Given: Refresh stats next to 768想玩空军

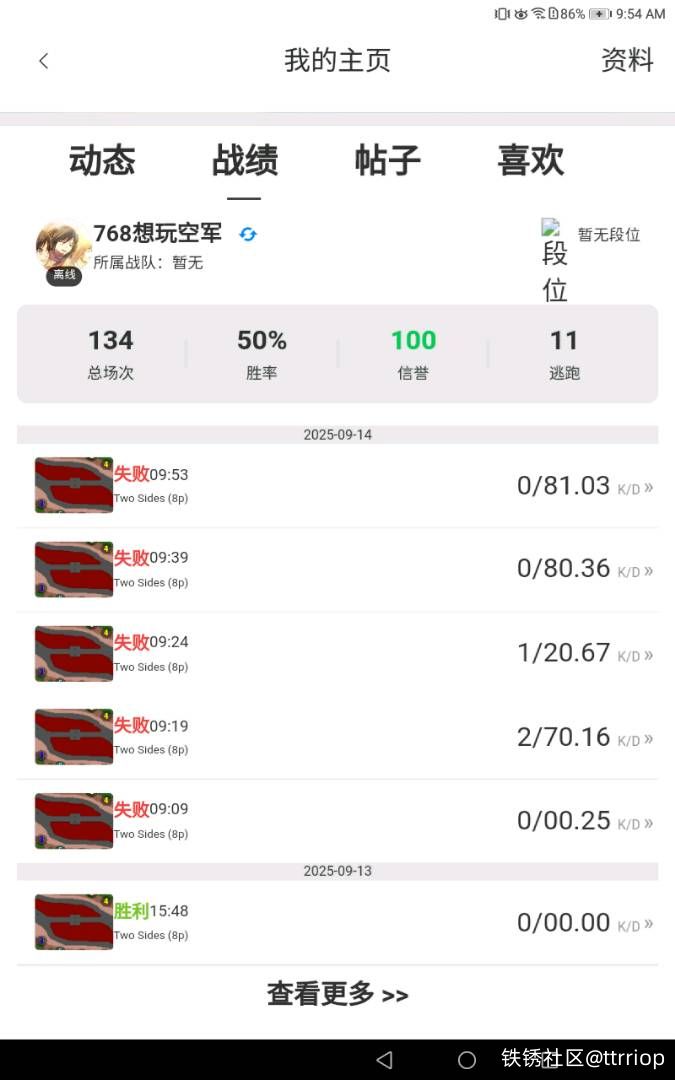Looking at the screenshot, I should click(248, 234).
